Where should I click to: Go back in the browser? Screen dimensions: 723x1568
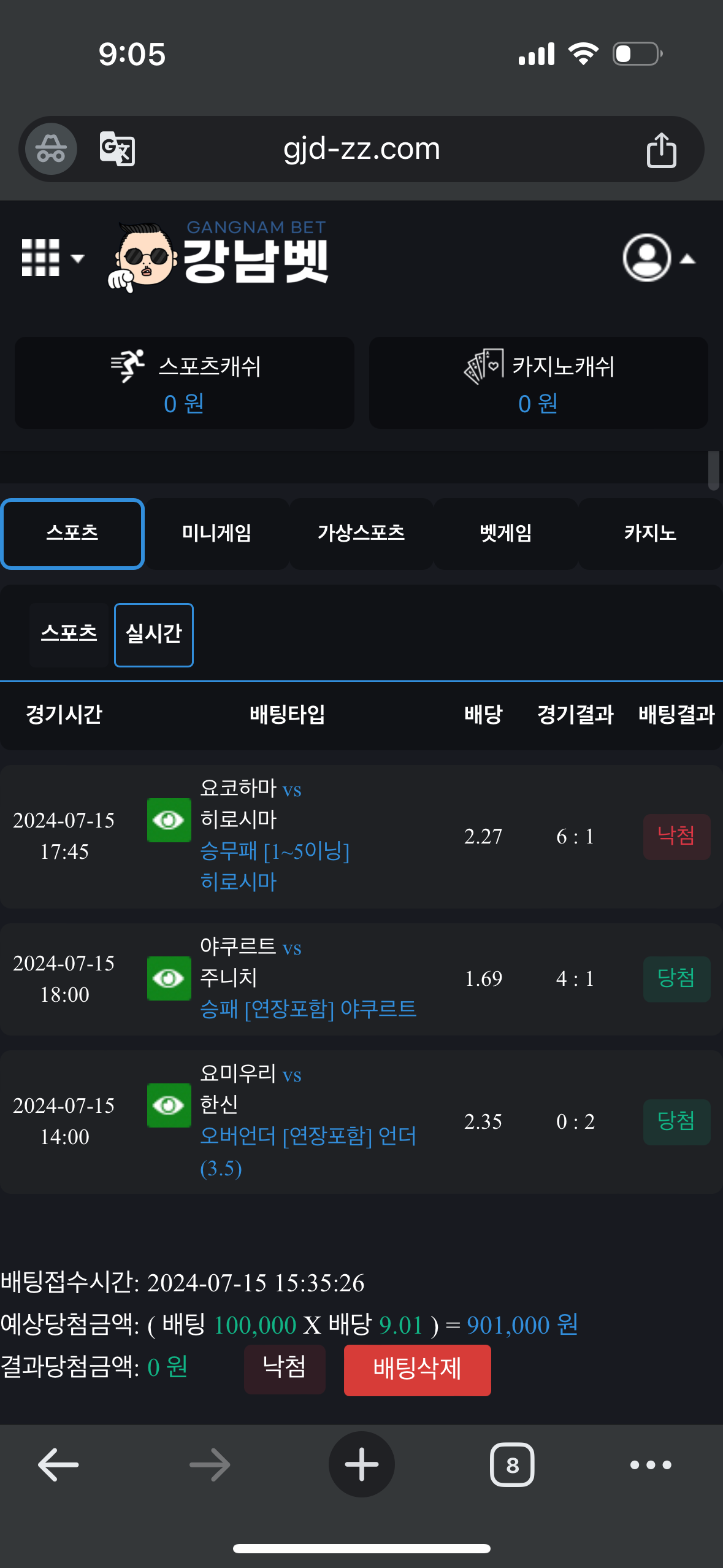tap(58, 1464)
